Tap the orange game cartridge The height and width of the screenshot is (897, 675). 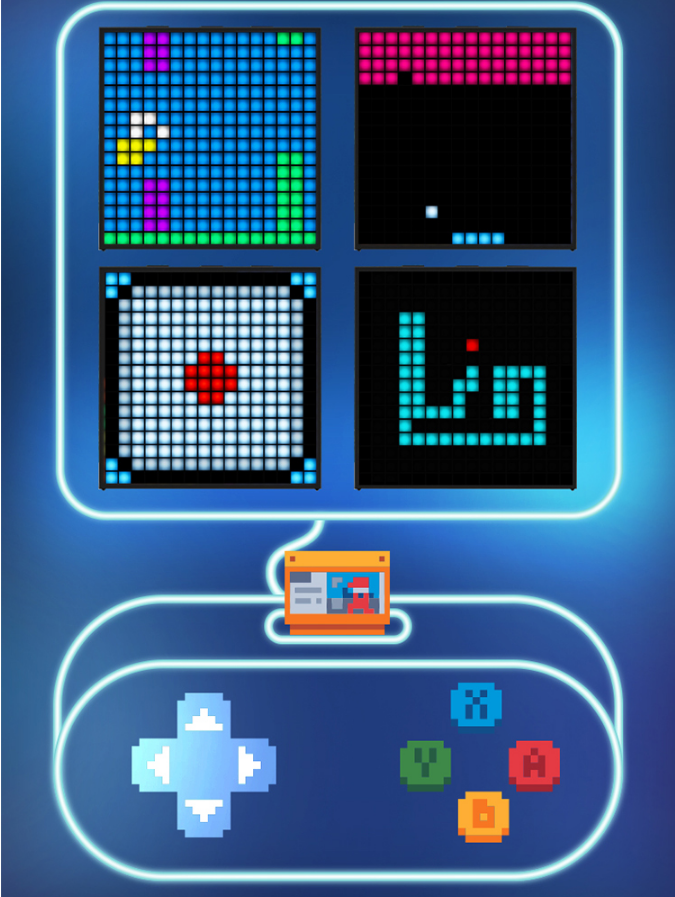pyautogui.click(x=337, y=592)
